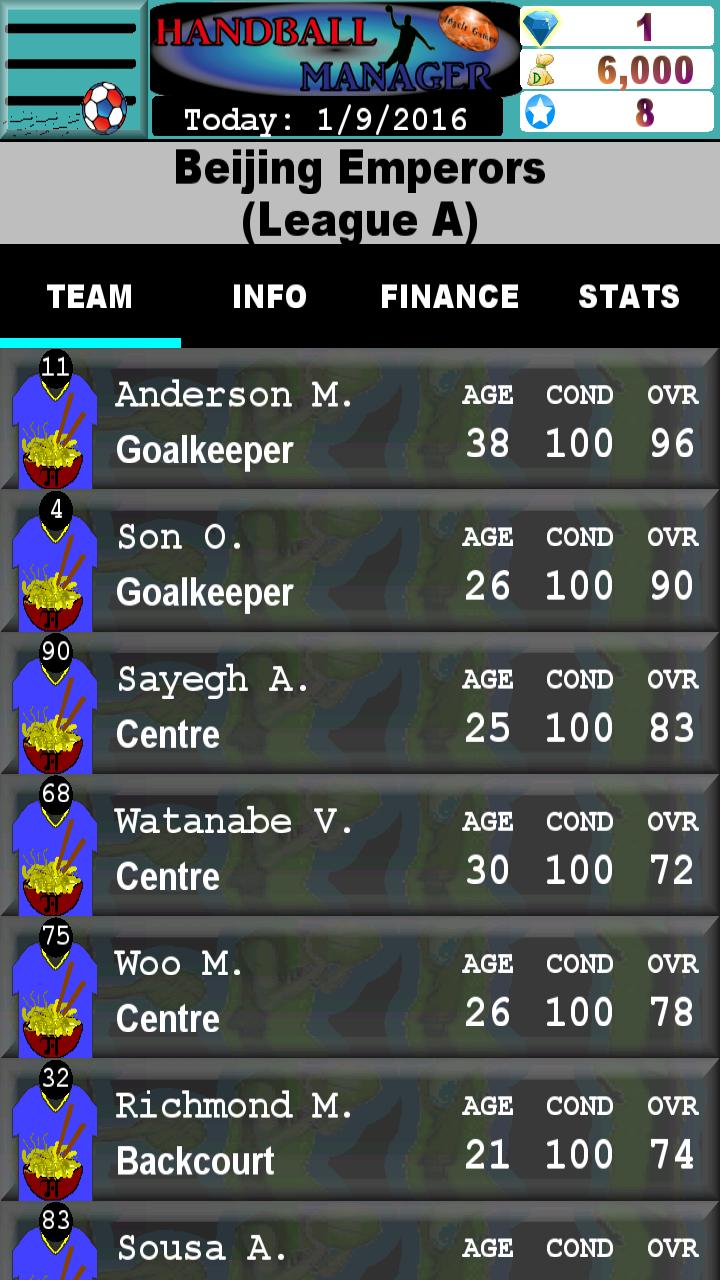Screen dimensions: 720x1280
Task: Open the FINANCE tab
Action: [448, 296]
